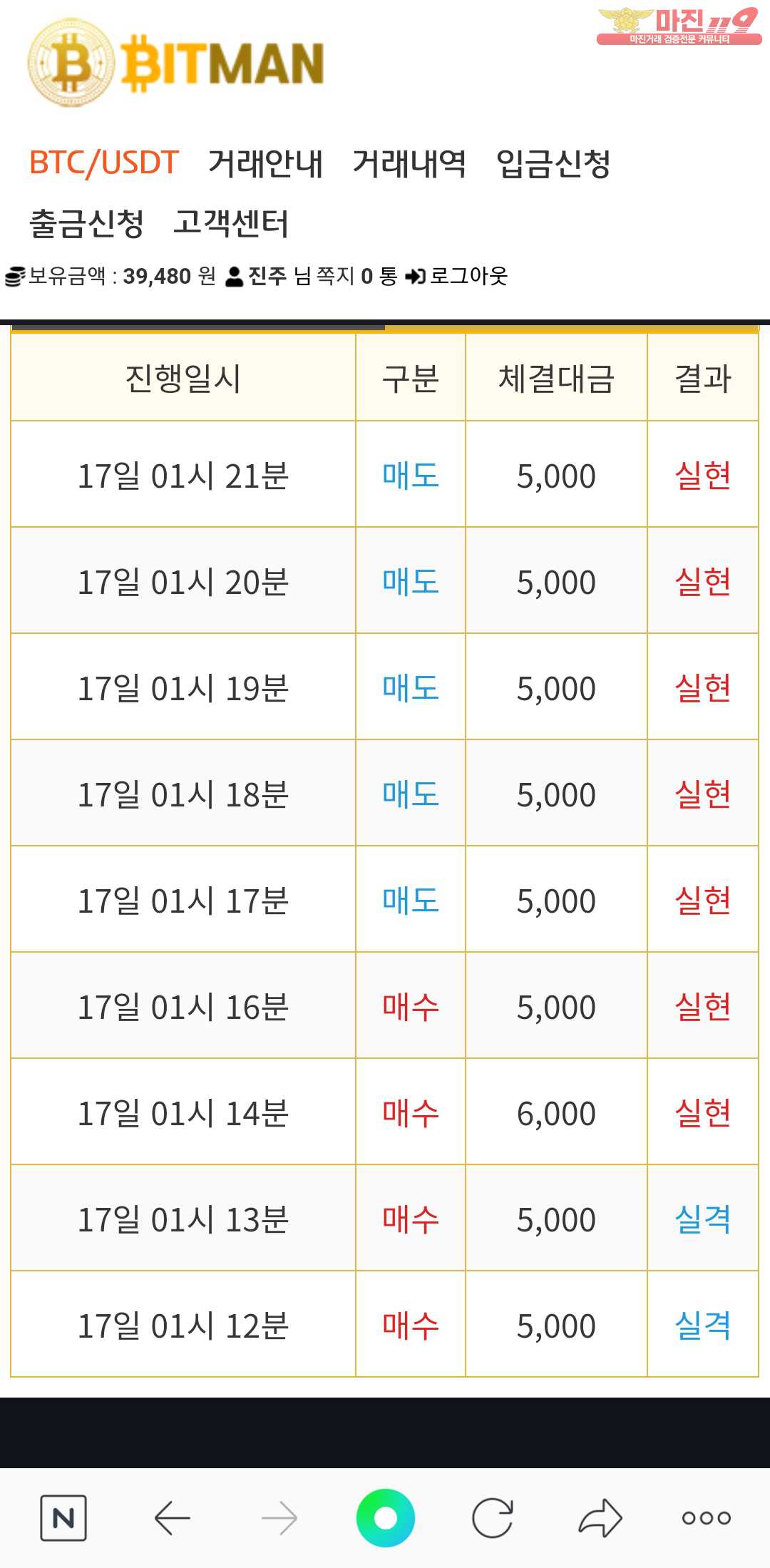770x1568 pixels.
Task: Share this page
Action: click(x=600, y=1517)
